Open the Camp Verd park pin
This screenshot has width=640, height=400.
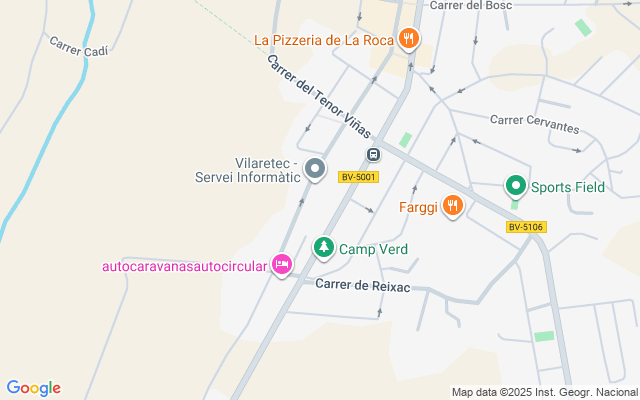324,247
